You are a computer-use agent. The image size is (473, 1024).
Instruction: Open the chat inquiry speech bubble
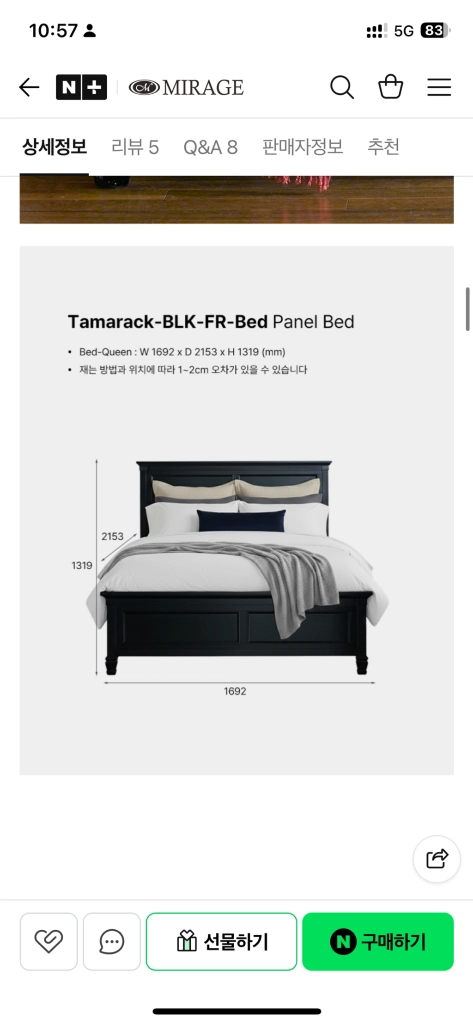coord(112,941)
